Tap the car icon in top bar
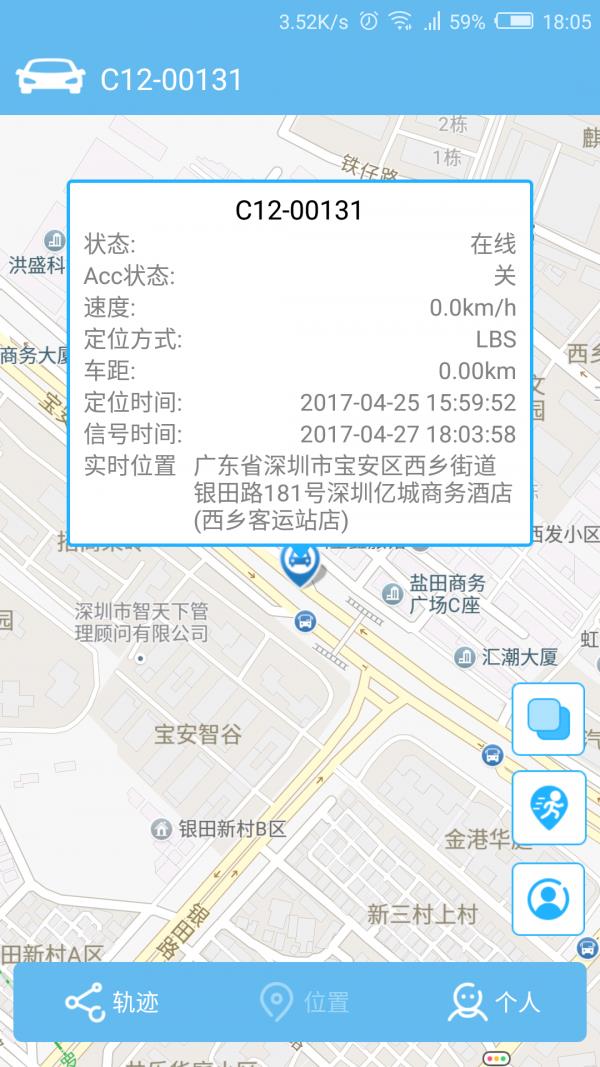The height and width of the screenshot is (1067, 600). click(52, 78)
